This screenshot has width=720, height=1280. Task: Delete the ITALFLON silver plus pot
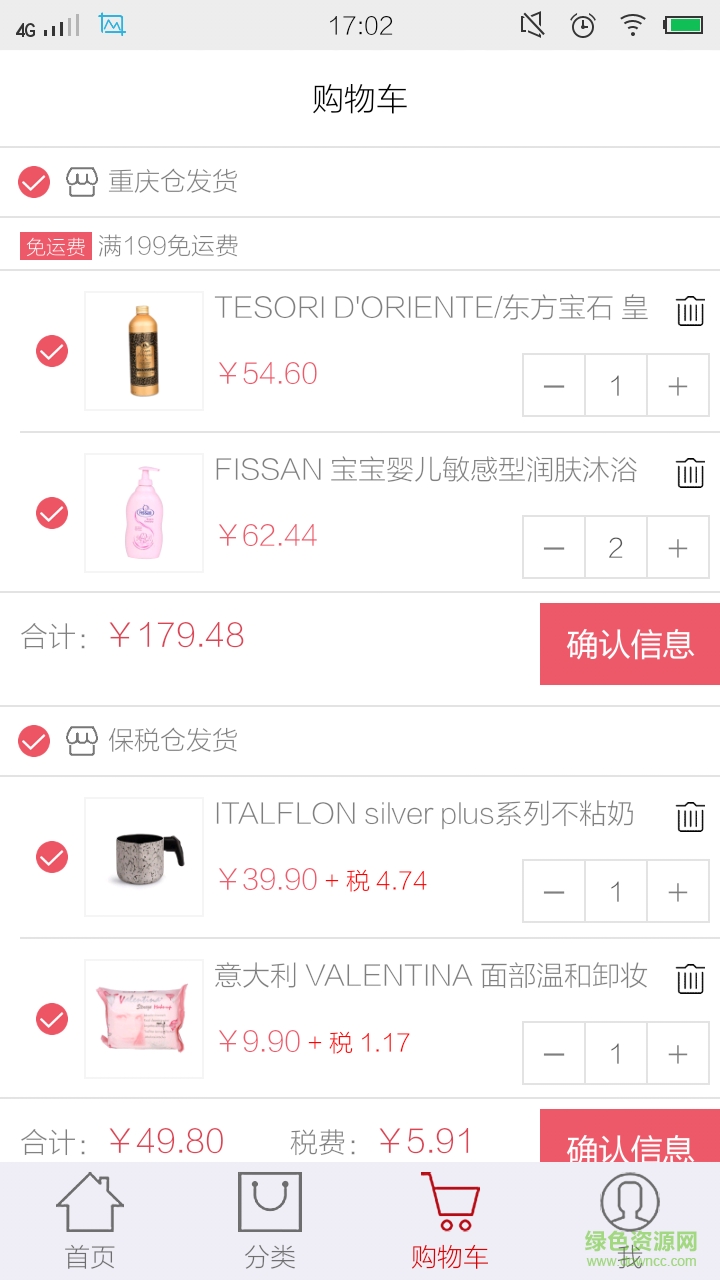click(x=690, y=817)
